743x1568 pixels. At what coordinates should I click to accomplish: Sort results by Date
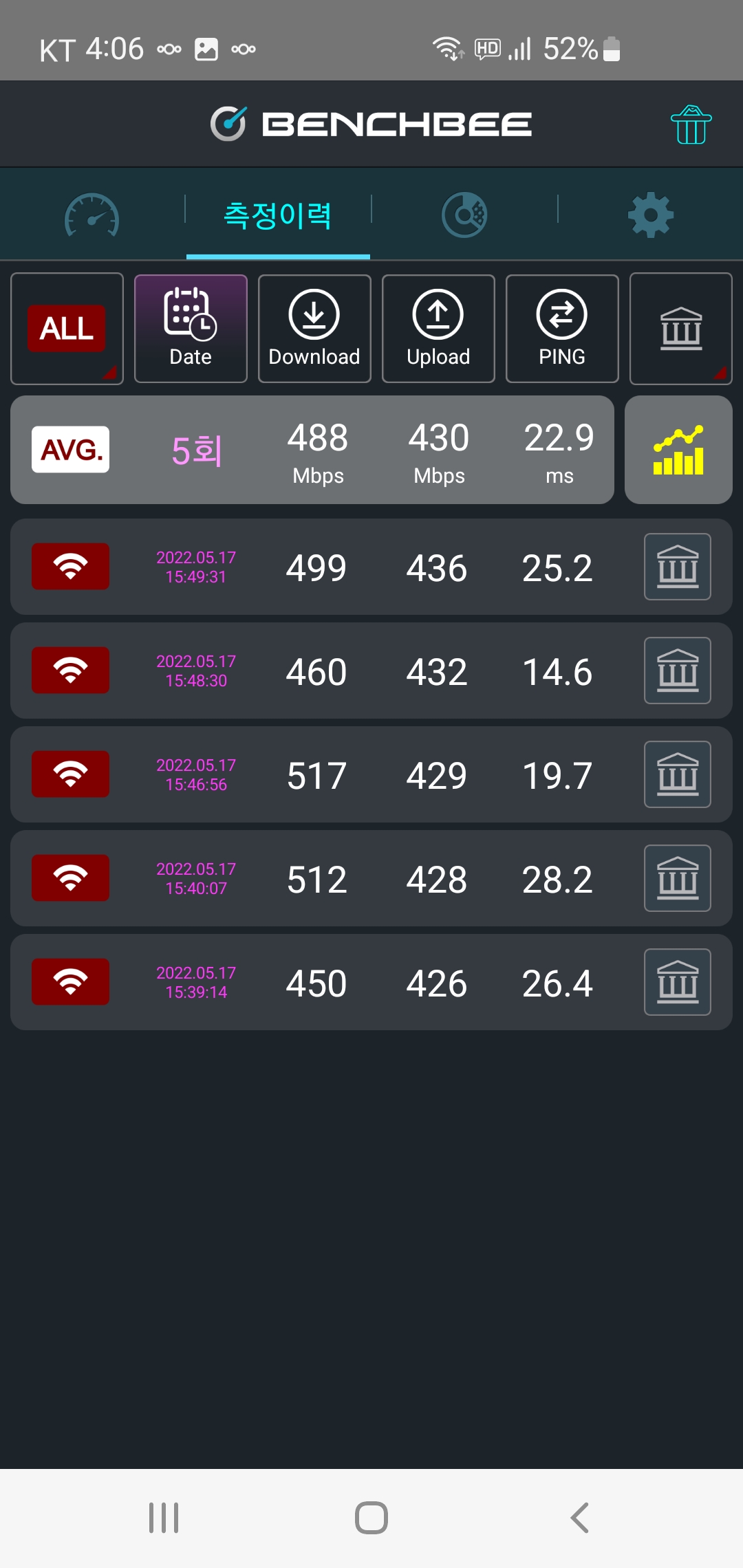(191, 329)
